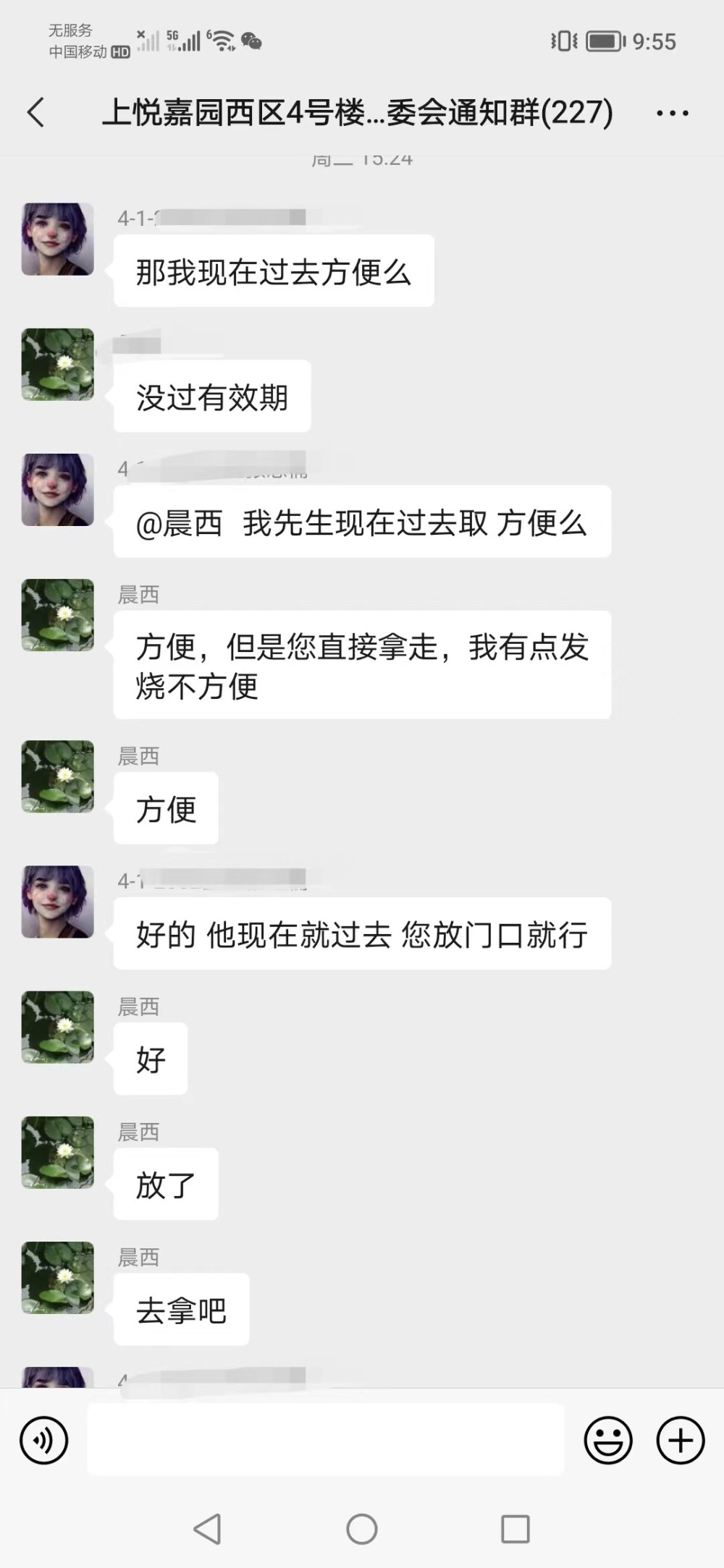Switch to voice message input

44,1440
